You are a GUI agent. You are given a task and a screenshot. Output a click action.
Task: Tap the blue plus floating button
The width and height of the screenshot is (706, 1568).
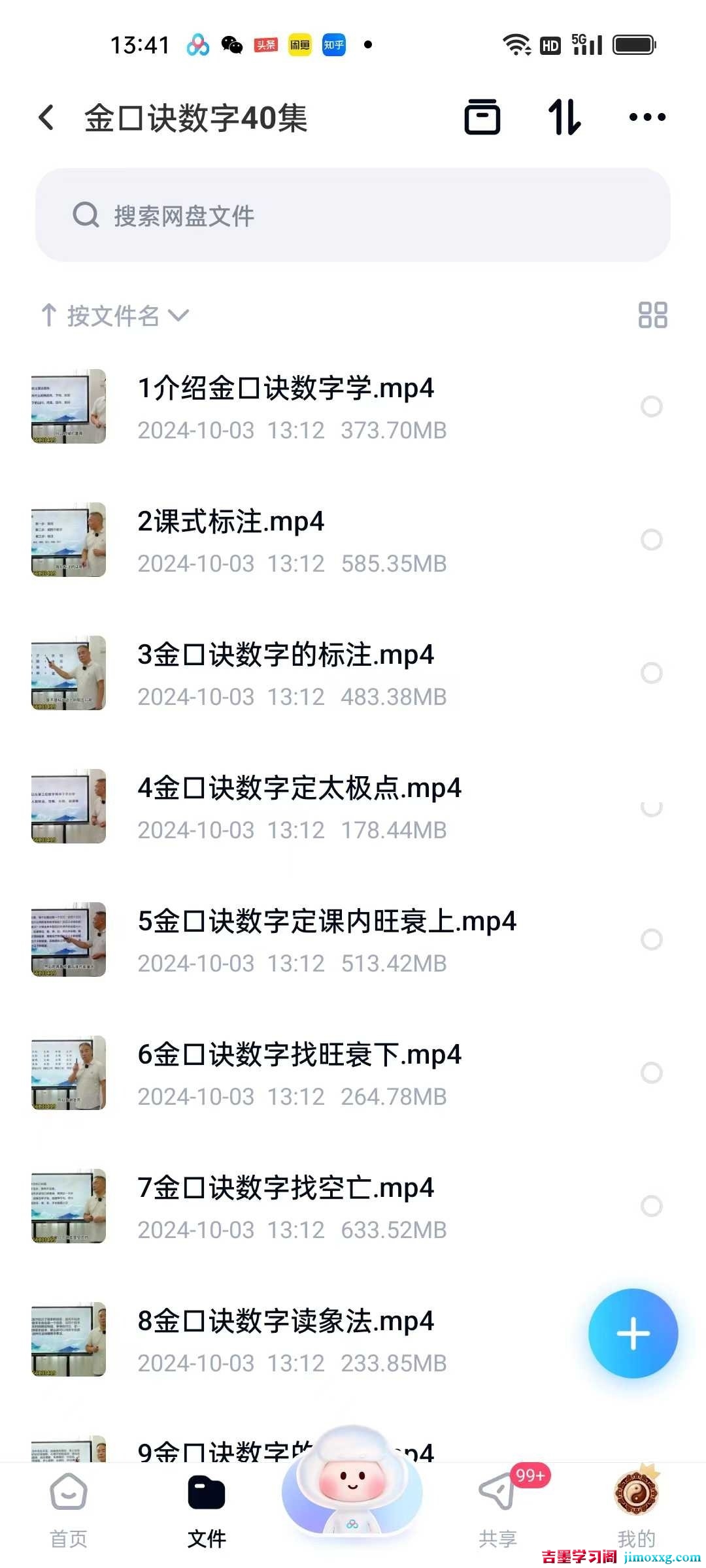[633, 1333]
